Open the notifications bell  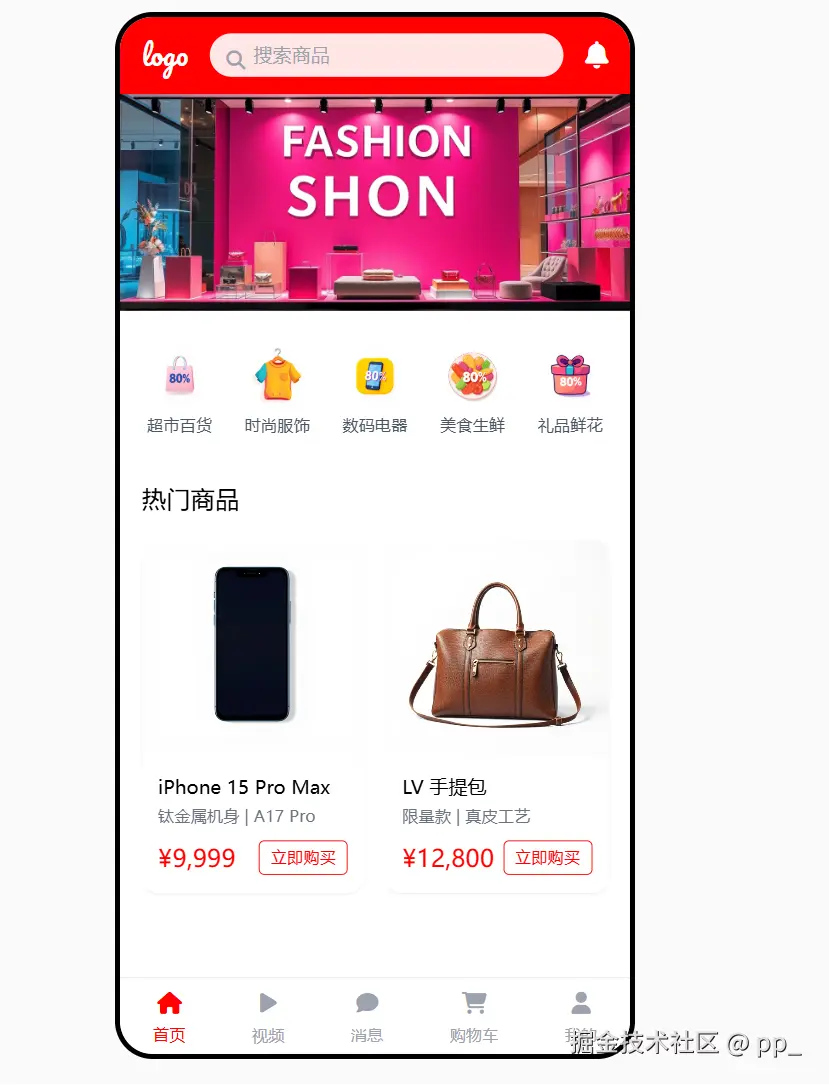596,55
